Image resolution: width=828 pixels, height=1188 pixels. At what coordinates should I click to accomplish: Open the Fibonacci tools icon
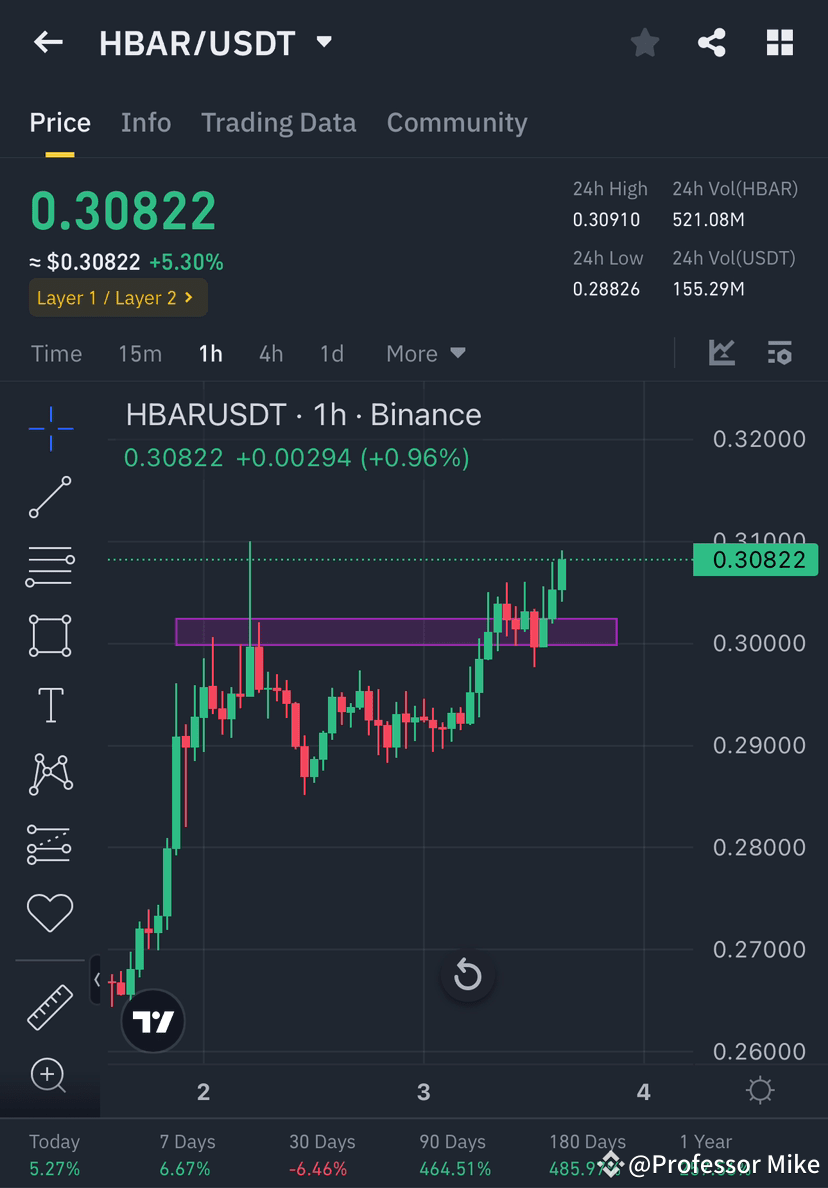click(50, 843)
